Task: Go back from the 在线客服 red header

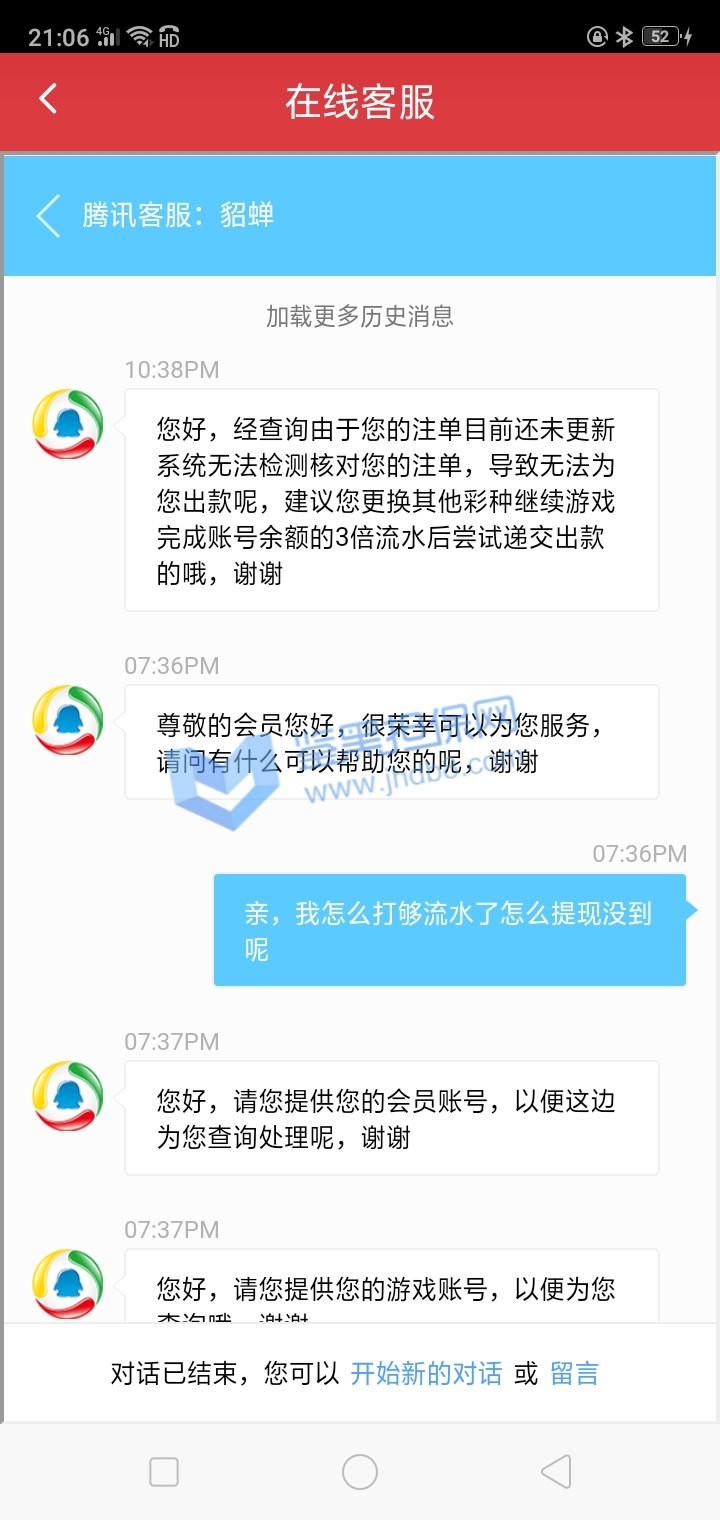Action: coord(48,100)
